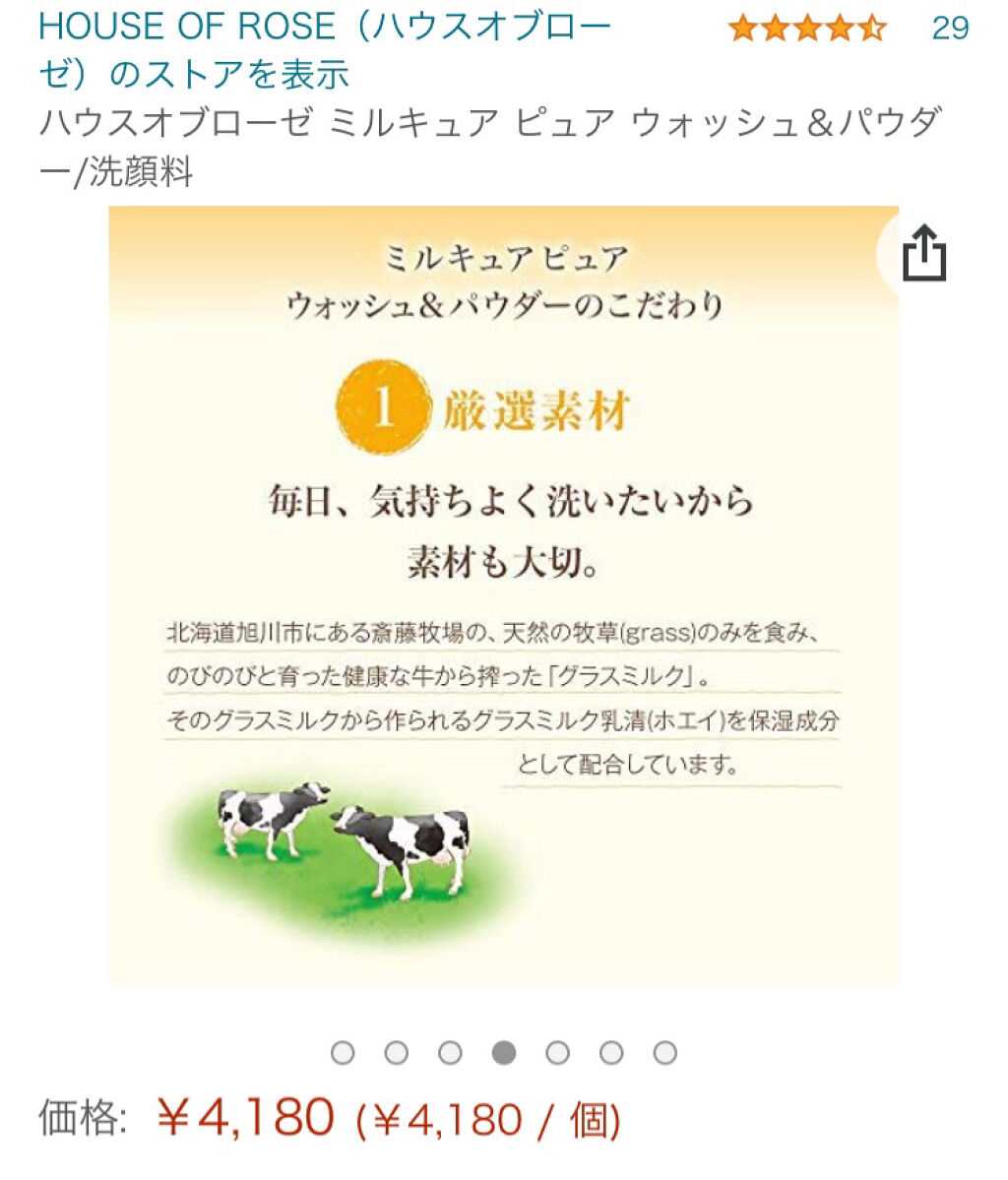Open the 29 customer ratings
Viewport: 1008px width, 1180px height.
click(950, 28)
